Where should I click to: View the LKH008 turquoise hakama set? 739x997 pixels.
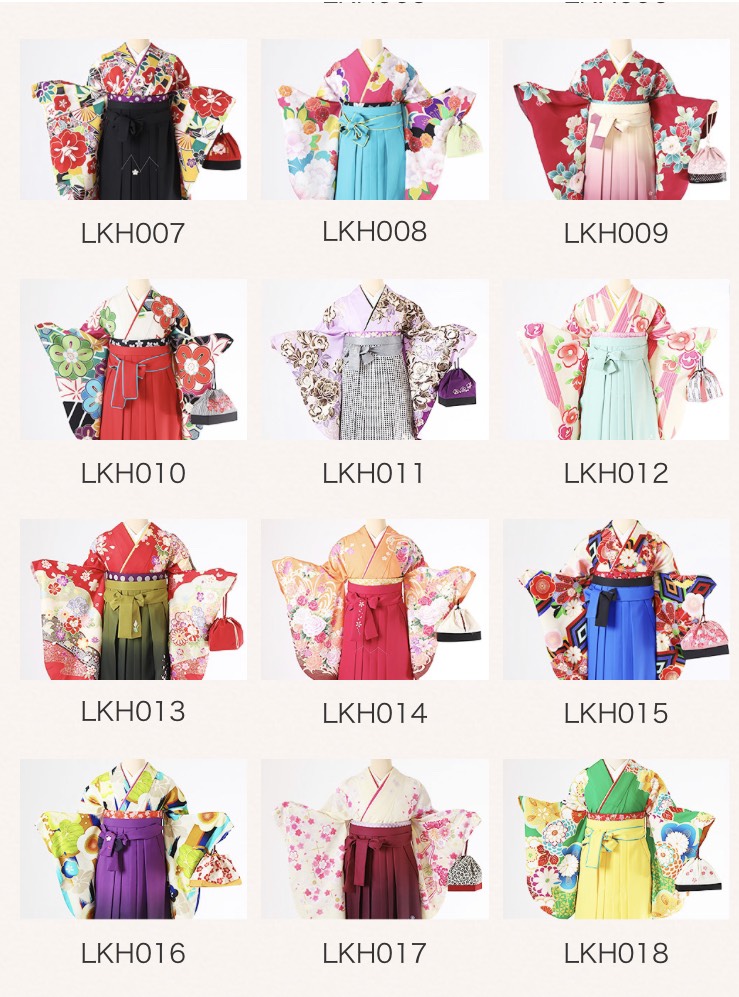(375, 120)
